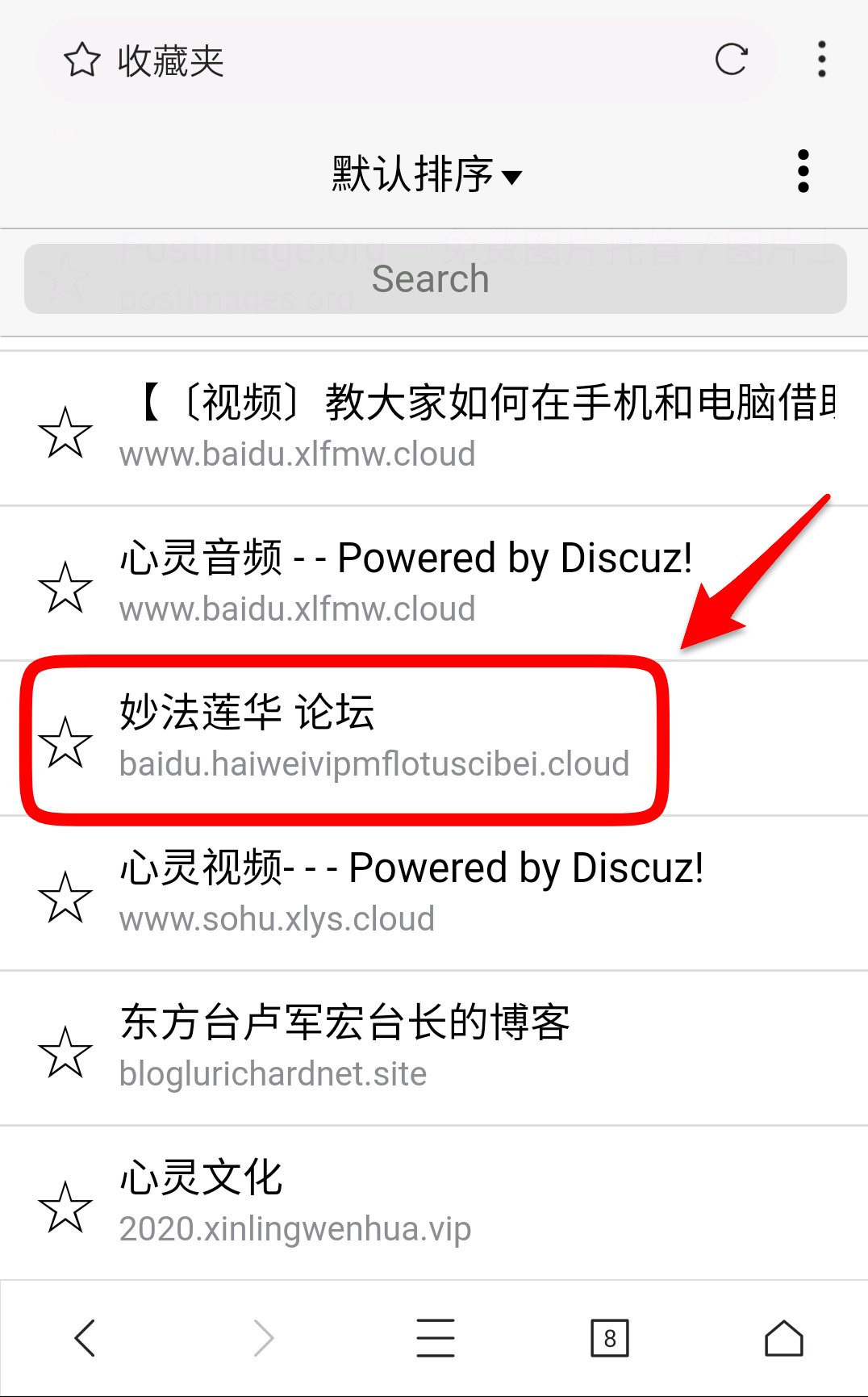Go back with the bottom back arrow
This screenshot has width=868, height=1397.
85,1338
